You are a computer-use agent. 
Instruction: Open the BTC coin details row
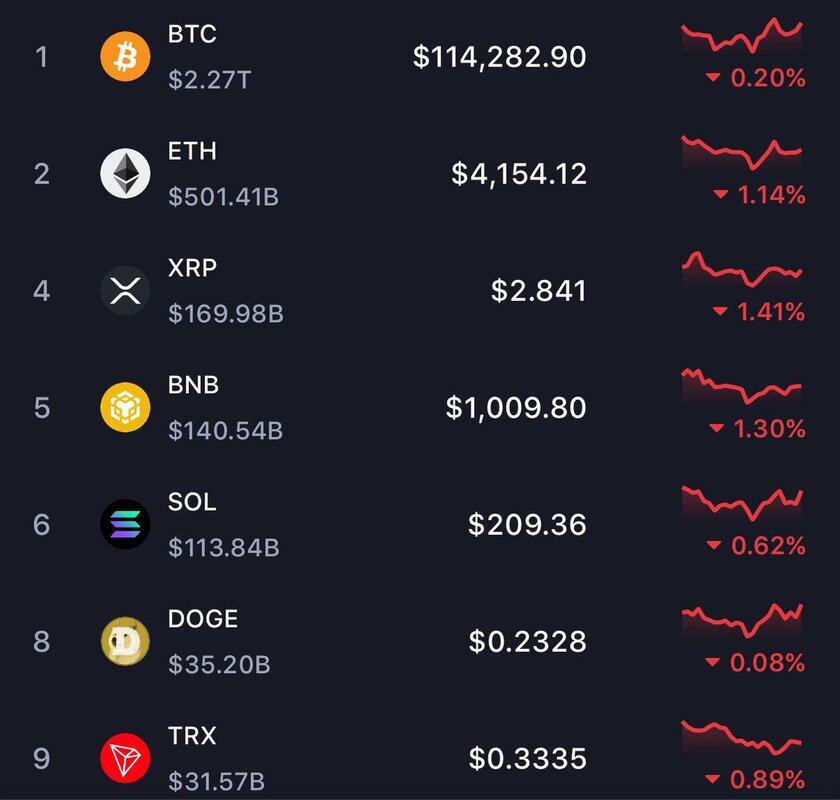[420, 57]
